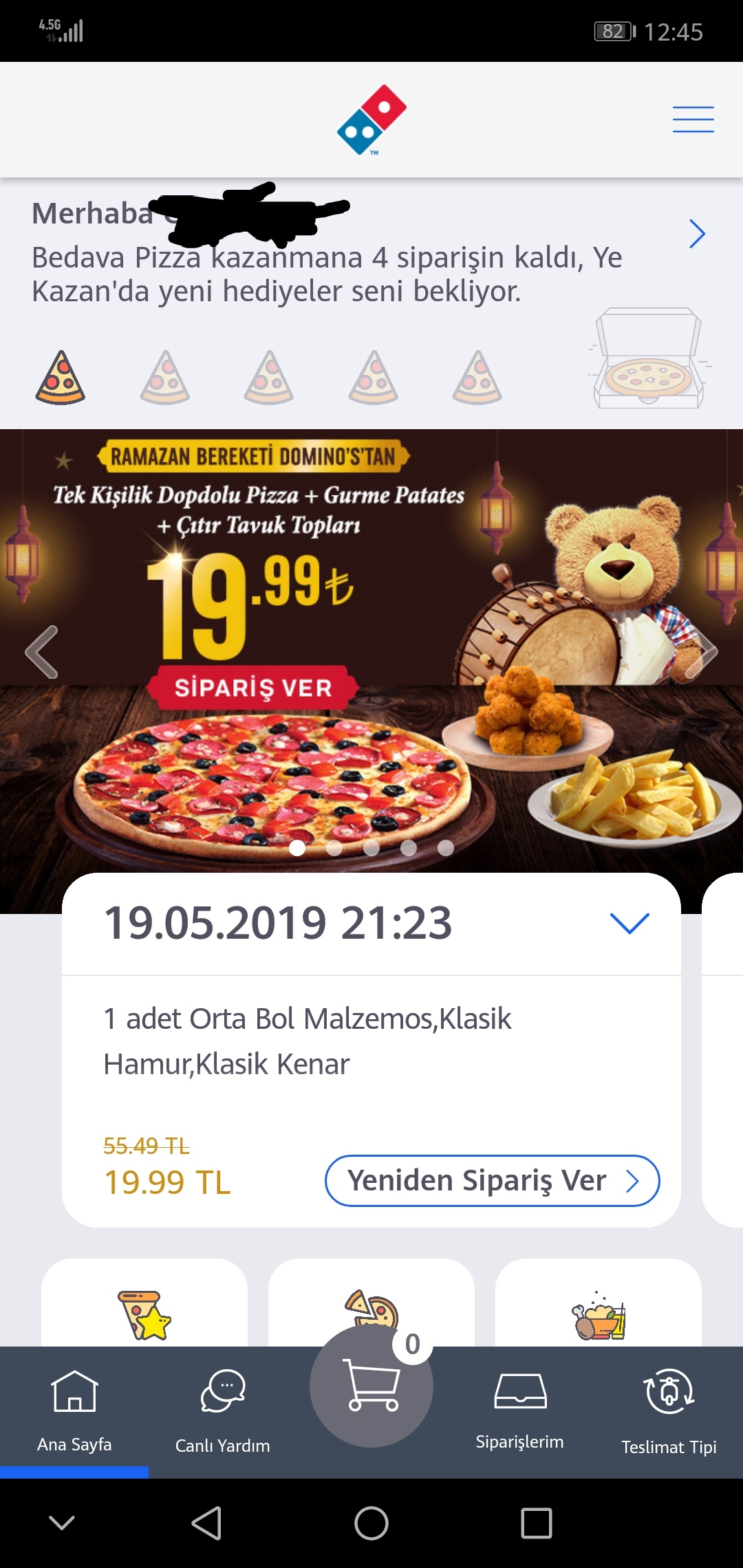The image size is (743, 1568).
Task: Show previous banner with left arrow
Action: click(x=41, y=652)
